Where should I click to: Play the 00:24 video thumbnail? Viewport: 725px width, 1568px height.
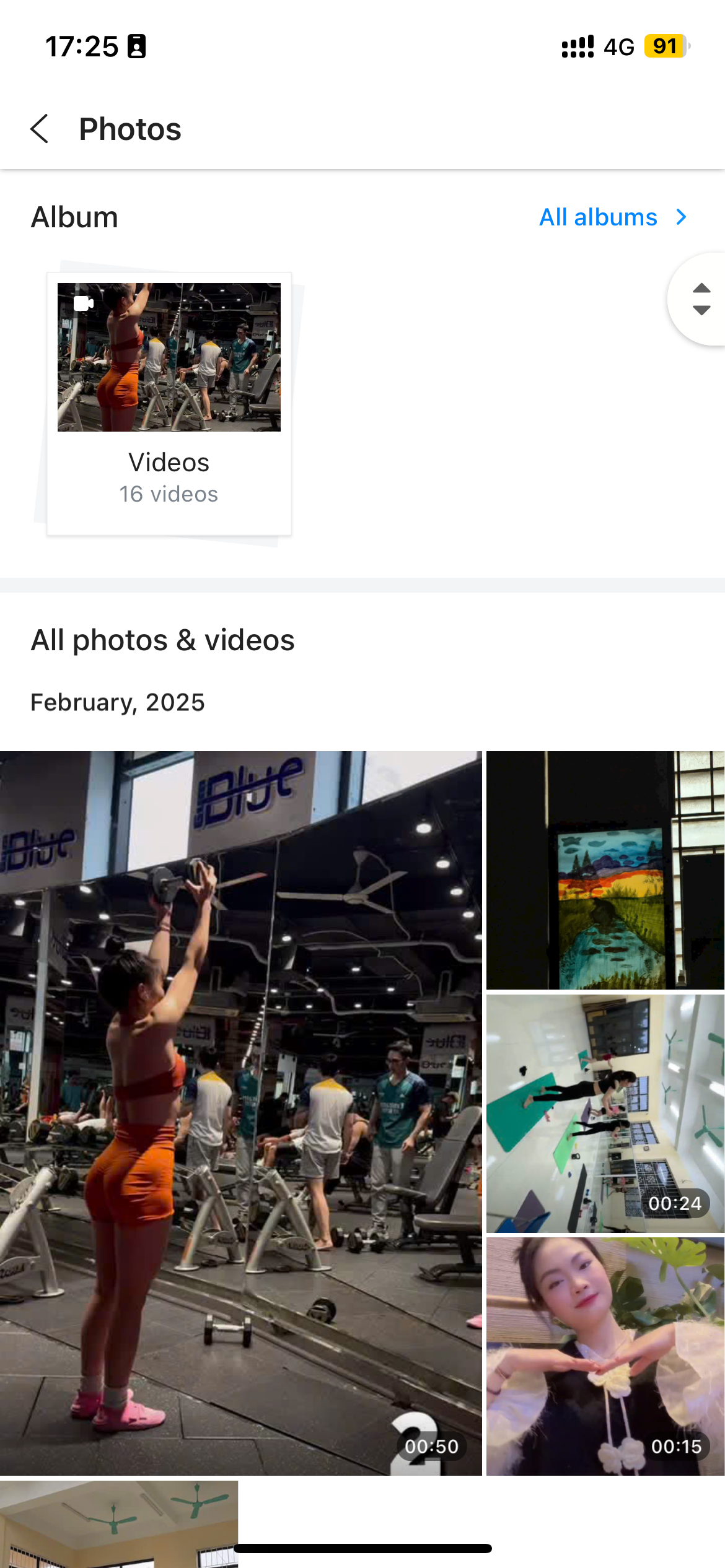[x=605, y=1113]
